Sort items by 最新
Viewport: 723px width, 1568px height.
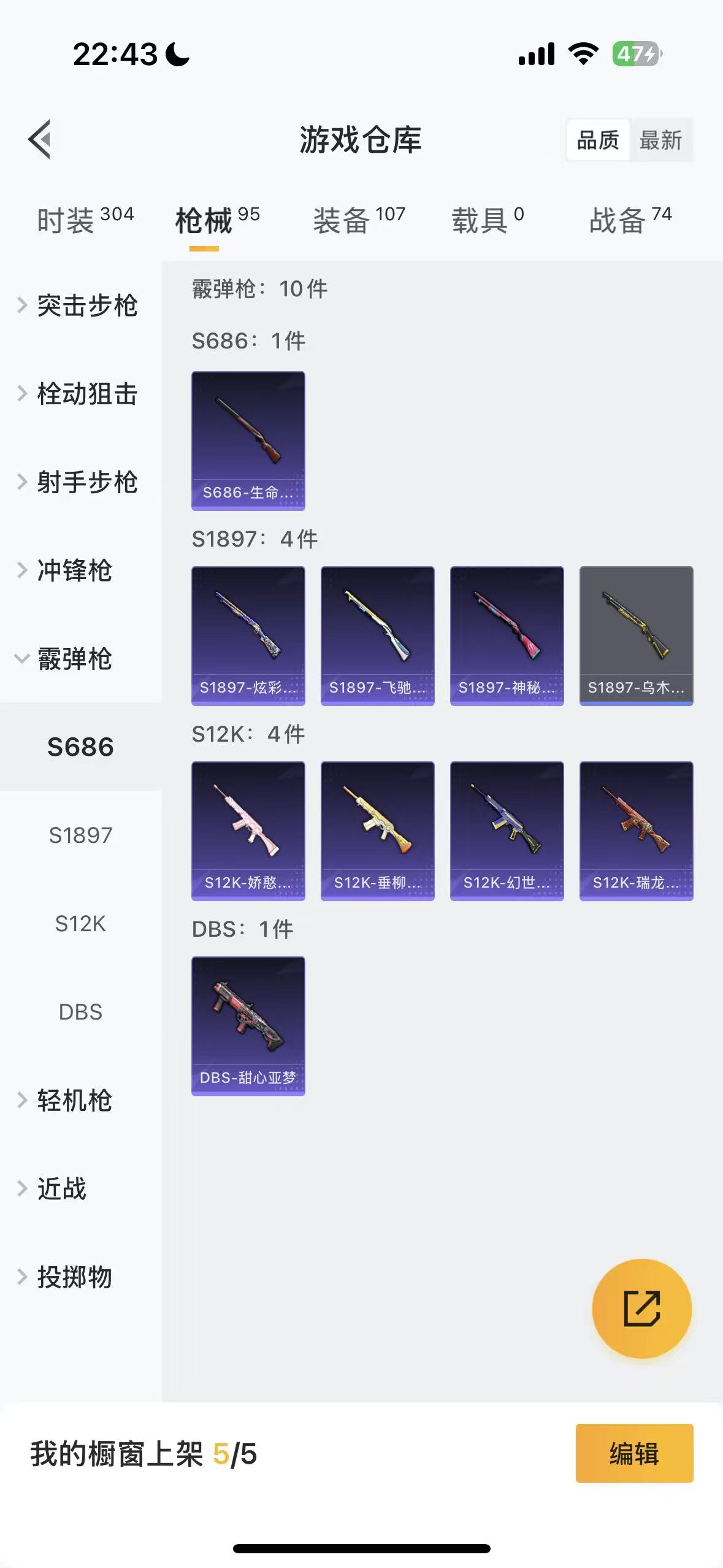coord(660,140)
